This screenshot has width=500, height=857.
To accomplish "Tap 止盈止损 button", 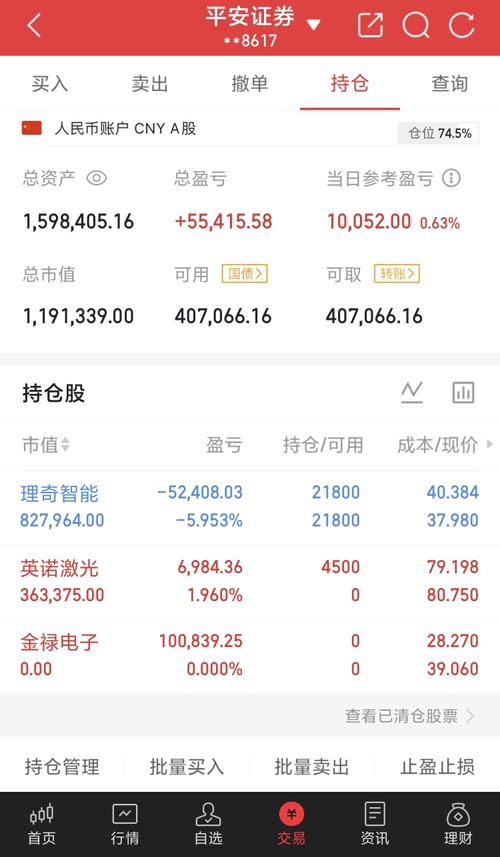I will [437, 767].
